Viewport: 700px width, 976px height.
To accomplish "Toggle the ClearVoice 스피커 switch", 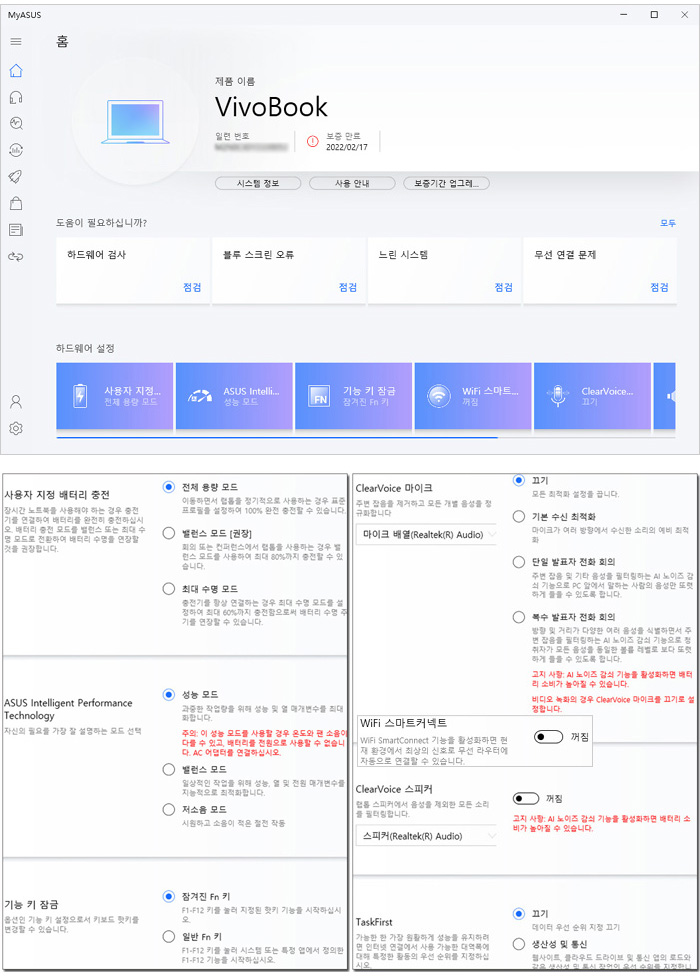I will pyautogui.click(x=526, y=798).
